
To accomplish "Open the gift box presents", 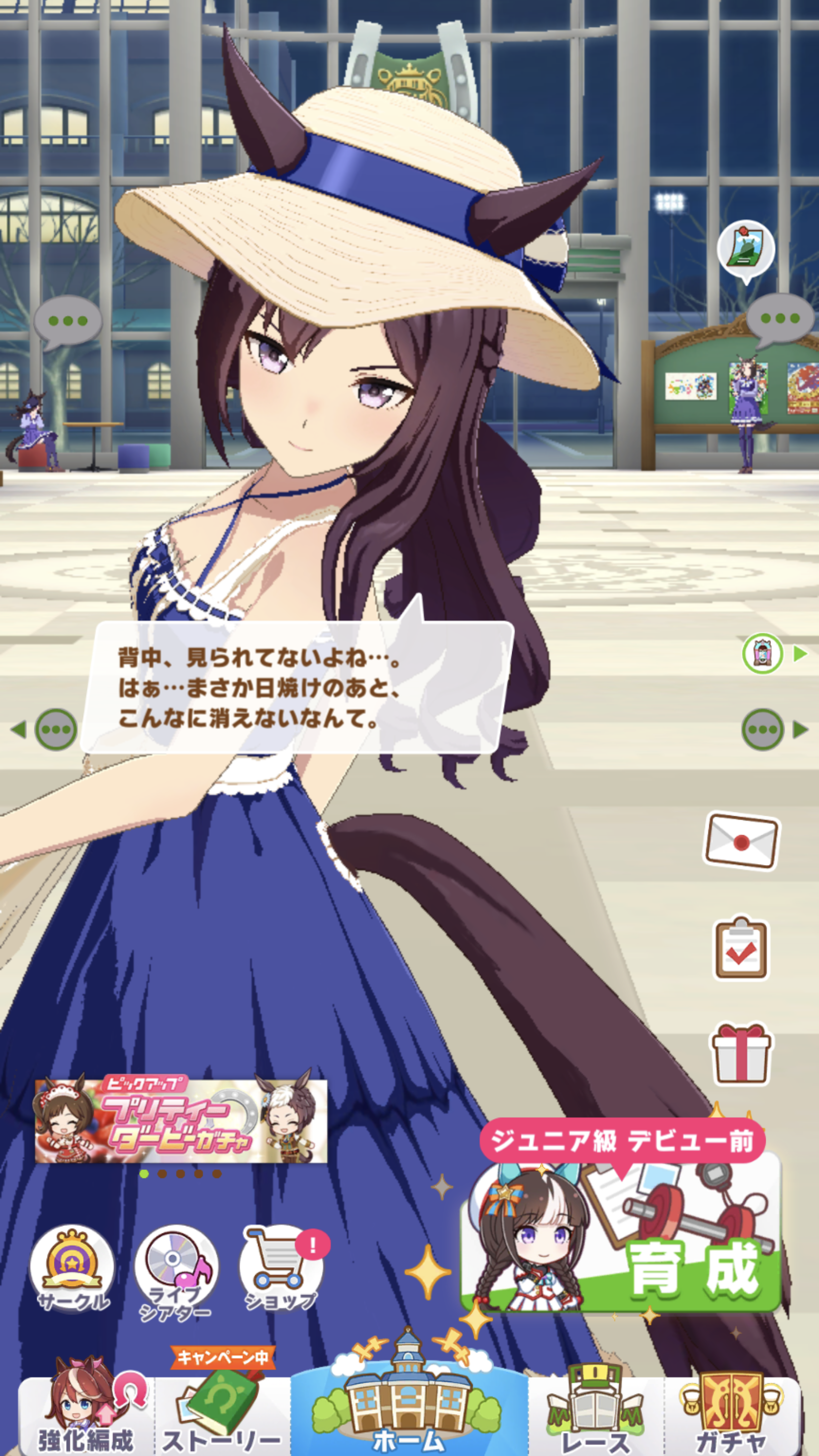I will tap(741, 1054).
